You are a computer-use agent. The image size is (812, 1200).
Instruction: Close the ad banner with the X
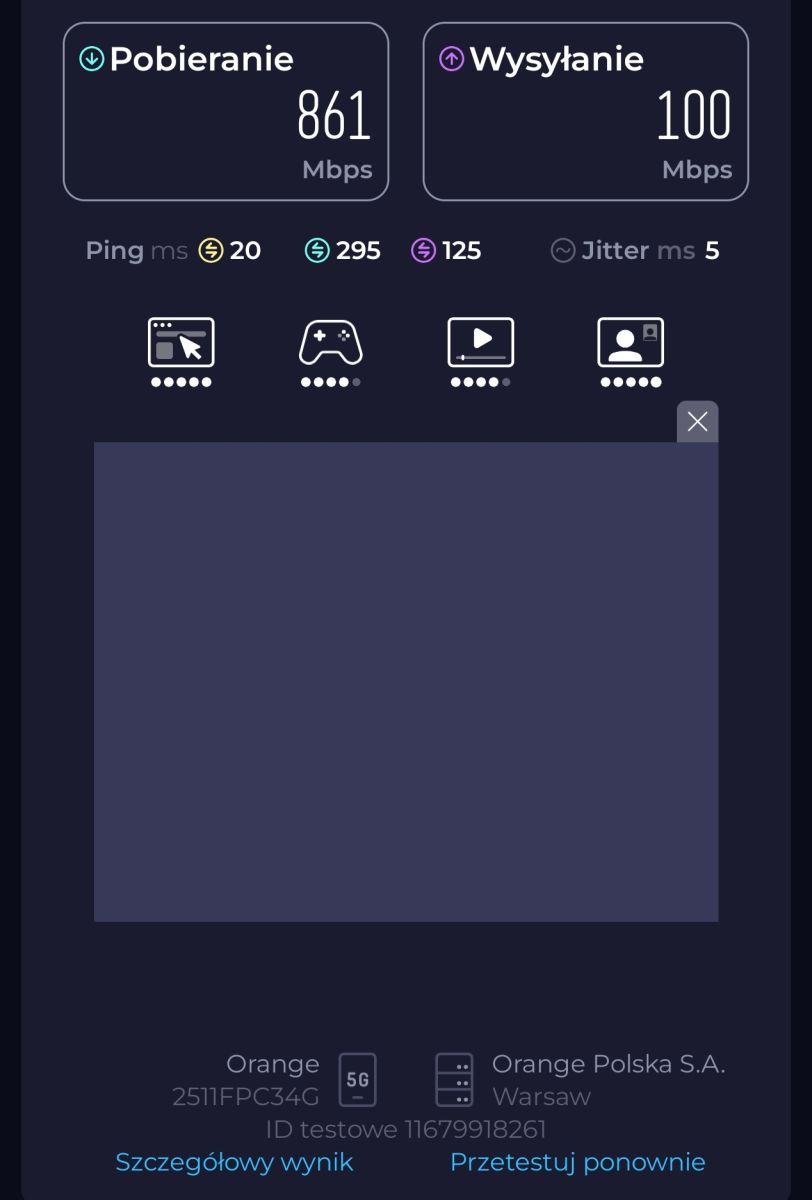[x=697, y=421]
